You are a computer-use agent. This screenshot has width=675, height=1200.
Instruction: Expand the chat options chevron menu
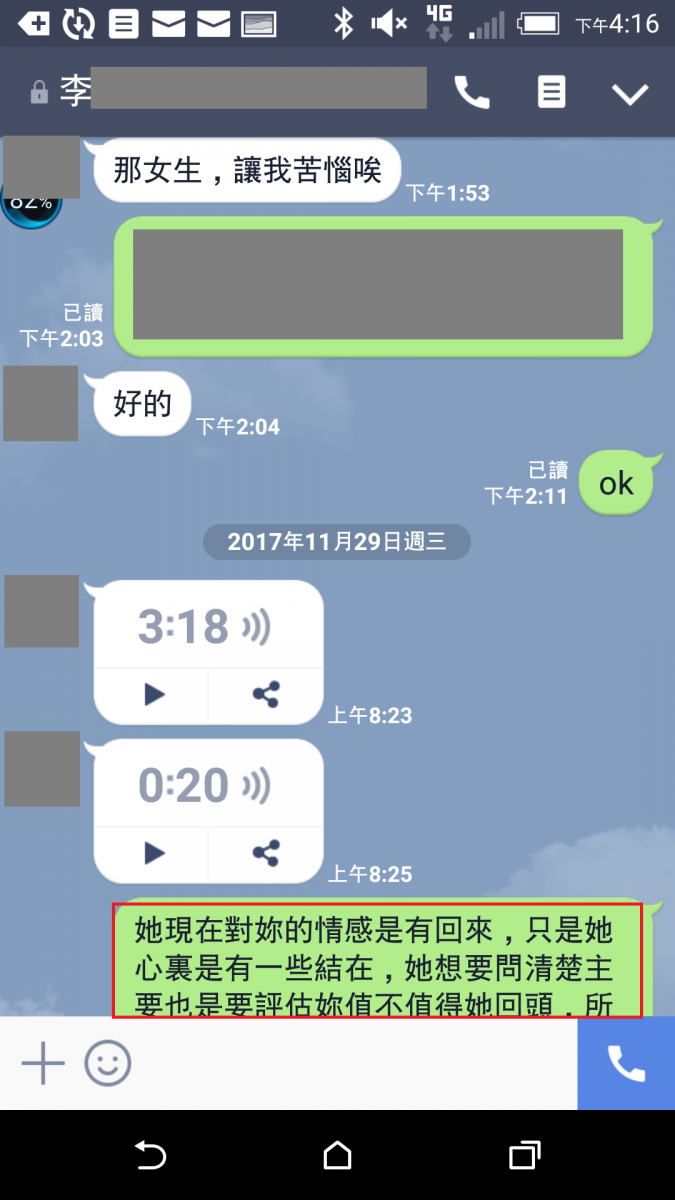(x=630, y=94)
